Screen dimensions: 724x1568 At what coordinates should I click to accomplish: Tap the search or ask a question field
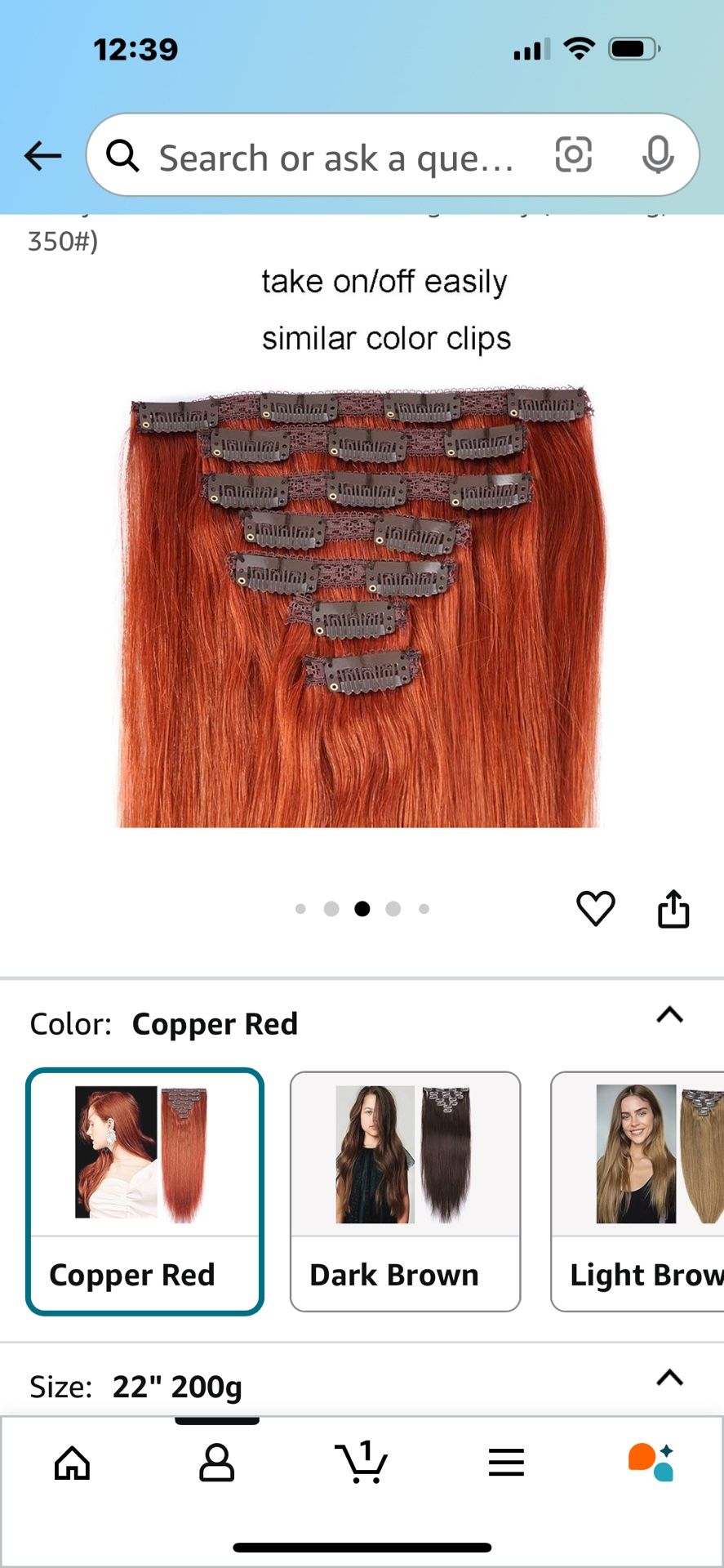tap(335, 157)
